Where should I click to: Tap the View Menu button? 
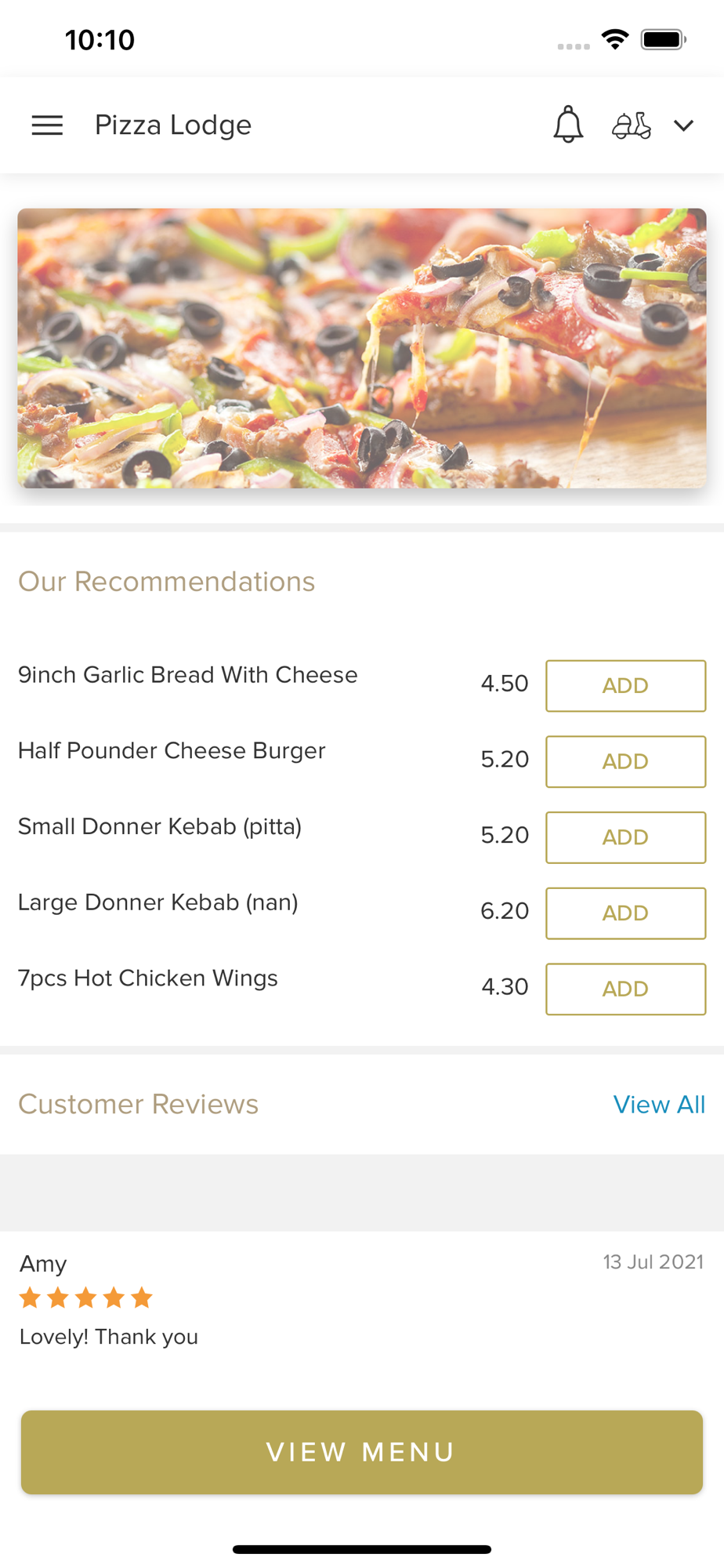362,1452
